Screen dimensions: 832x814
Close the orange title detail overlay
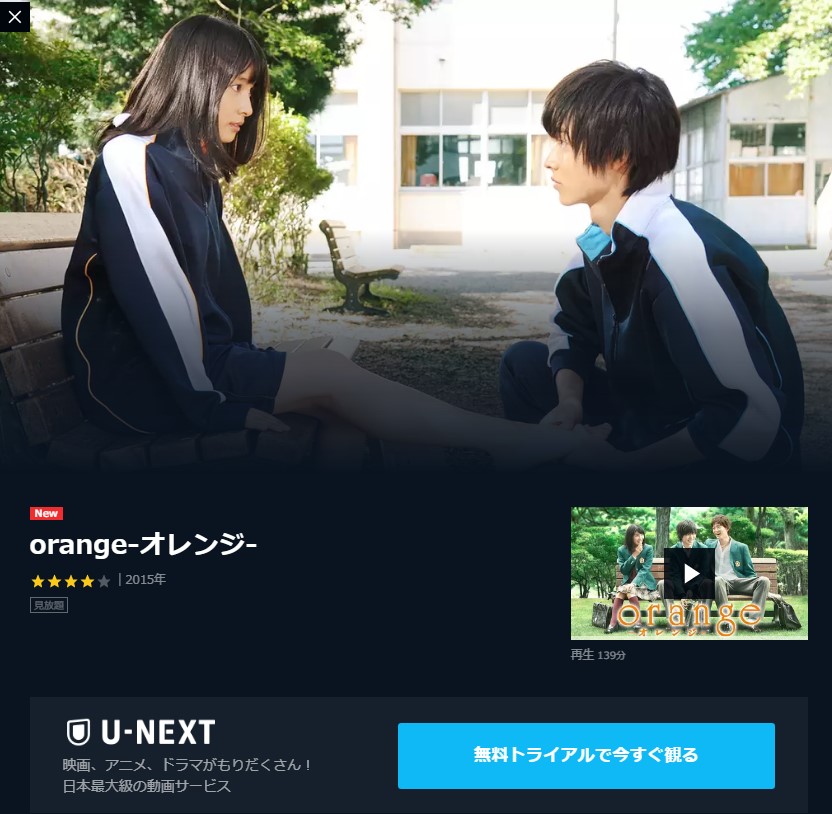coord(15,16)
